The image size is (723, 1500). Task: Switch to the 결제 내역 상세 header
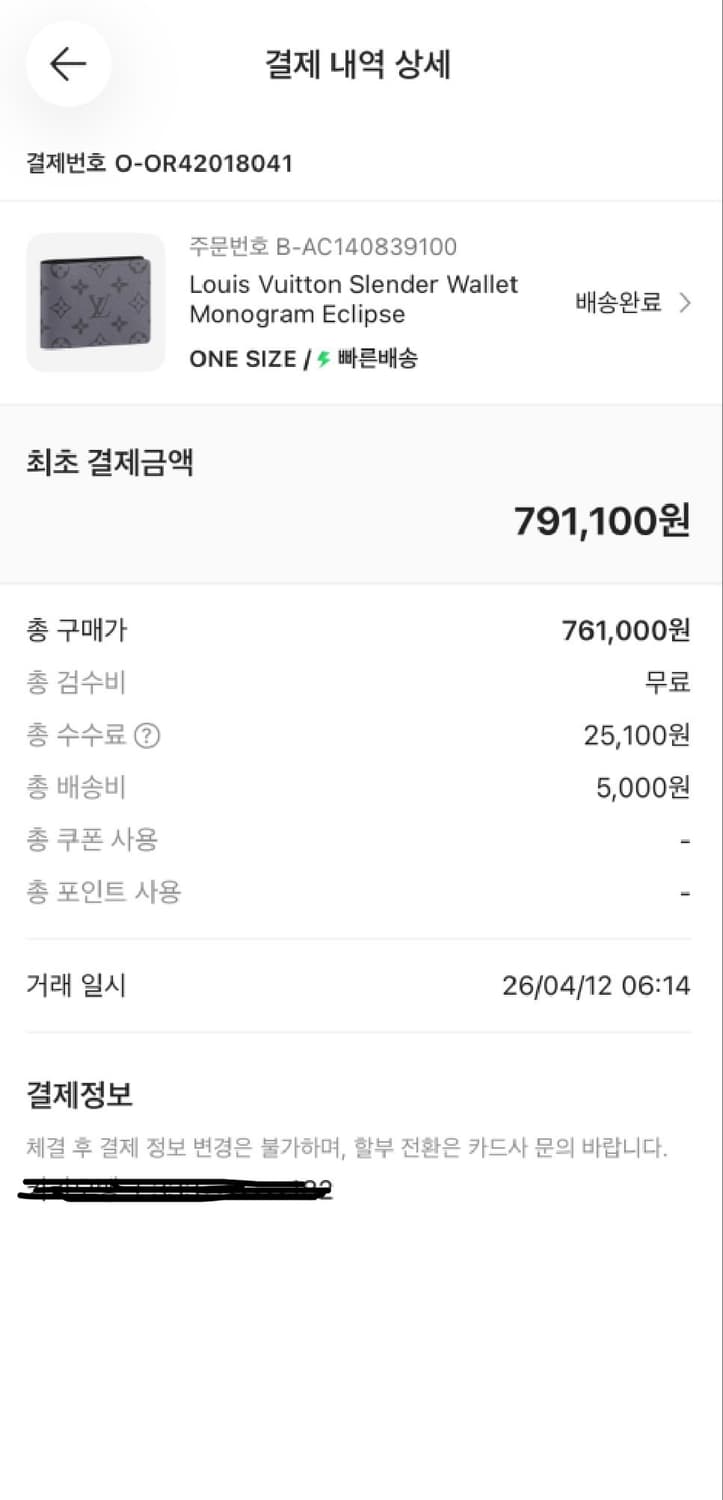point(361,65)
